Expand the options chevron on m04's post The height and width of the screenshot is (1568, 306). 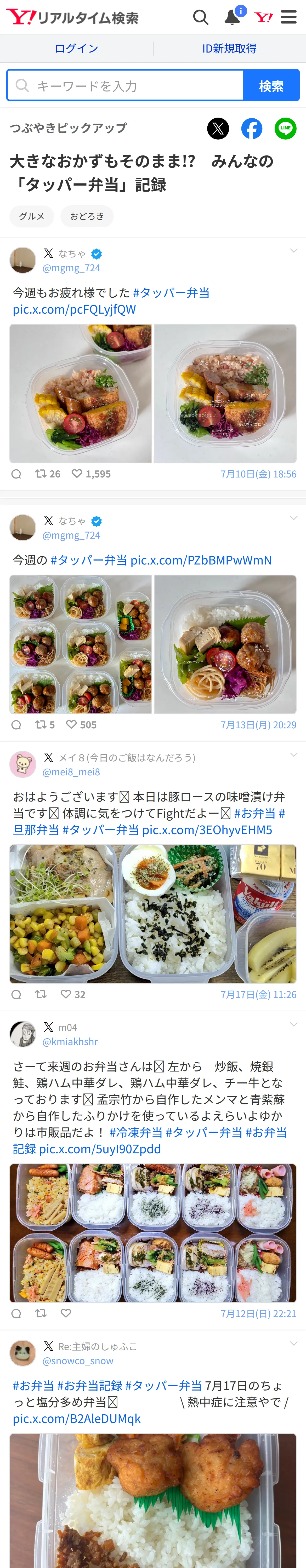coord(294,1024)
